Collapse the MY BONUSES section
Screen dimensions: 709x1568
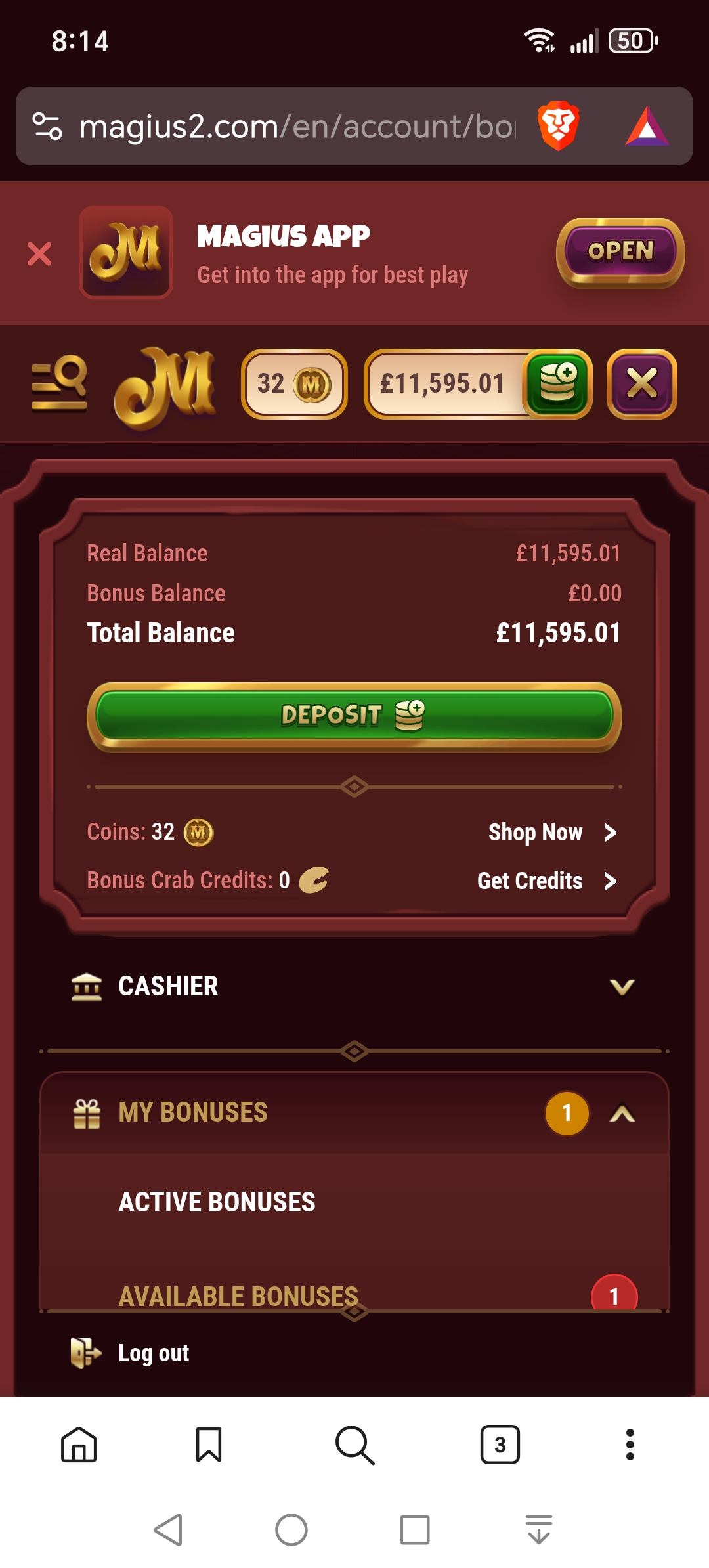tap(622, 1113)
